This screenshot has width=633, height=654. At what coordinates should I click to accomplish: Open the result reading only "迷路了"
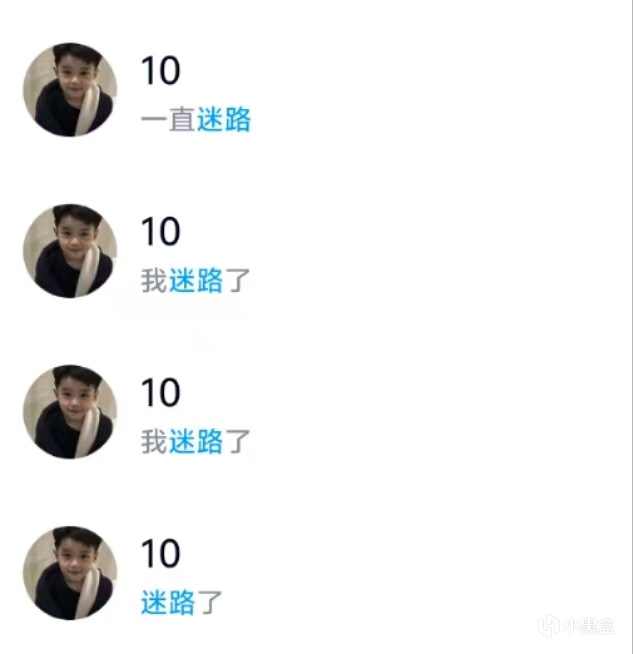181,603
